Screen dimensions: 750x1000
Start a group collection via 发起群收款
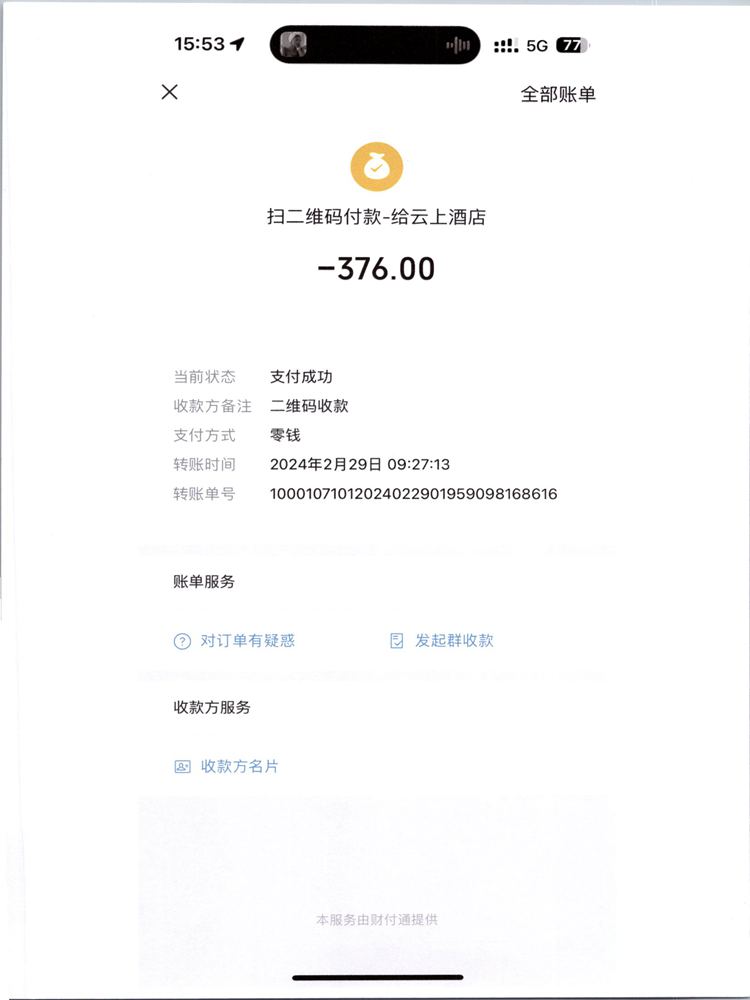pyautogui.click(x=442, y=641)
